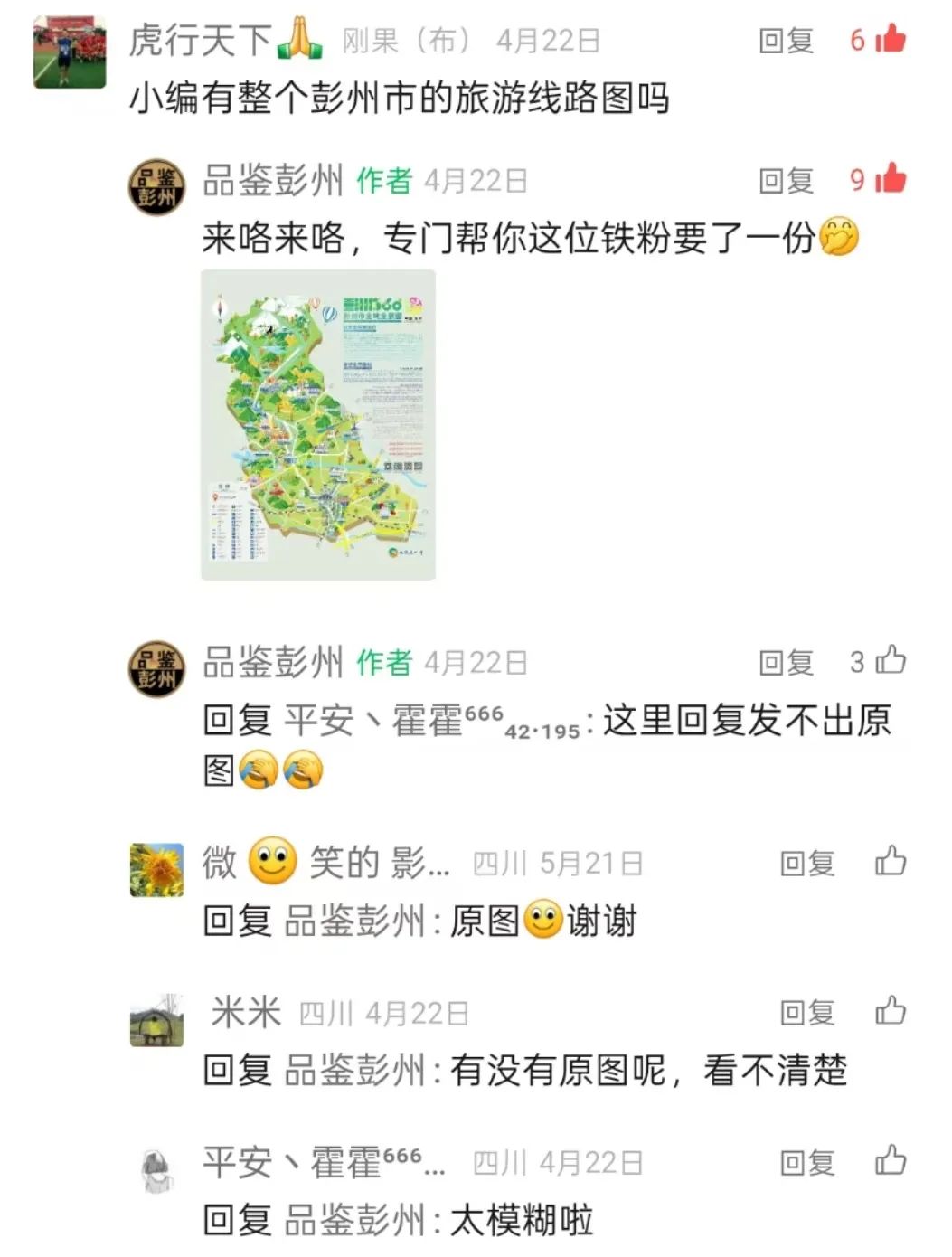
Task: Like 品鉴彭州's comment about 发不出原图
Action: pos(890,661)
